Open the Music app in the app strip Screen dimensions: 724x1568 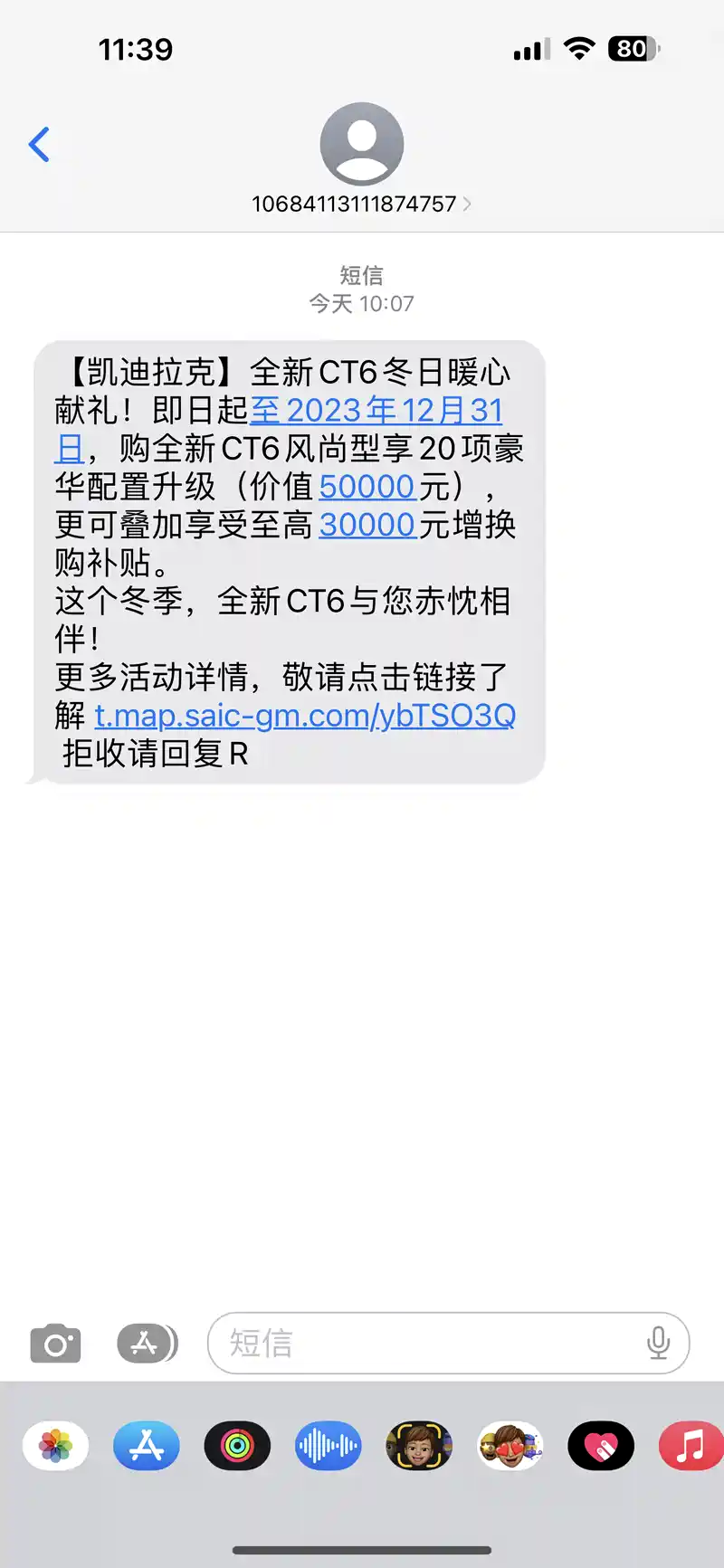click(691, 1446)
